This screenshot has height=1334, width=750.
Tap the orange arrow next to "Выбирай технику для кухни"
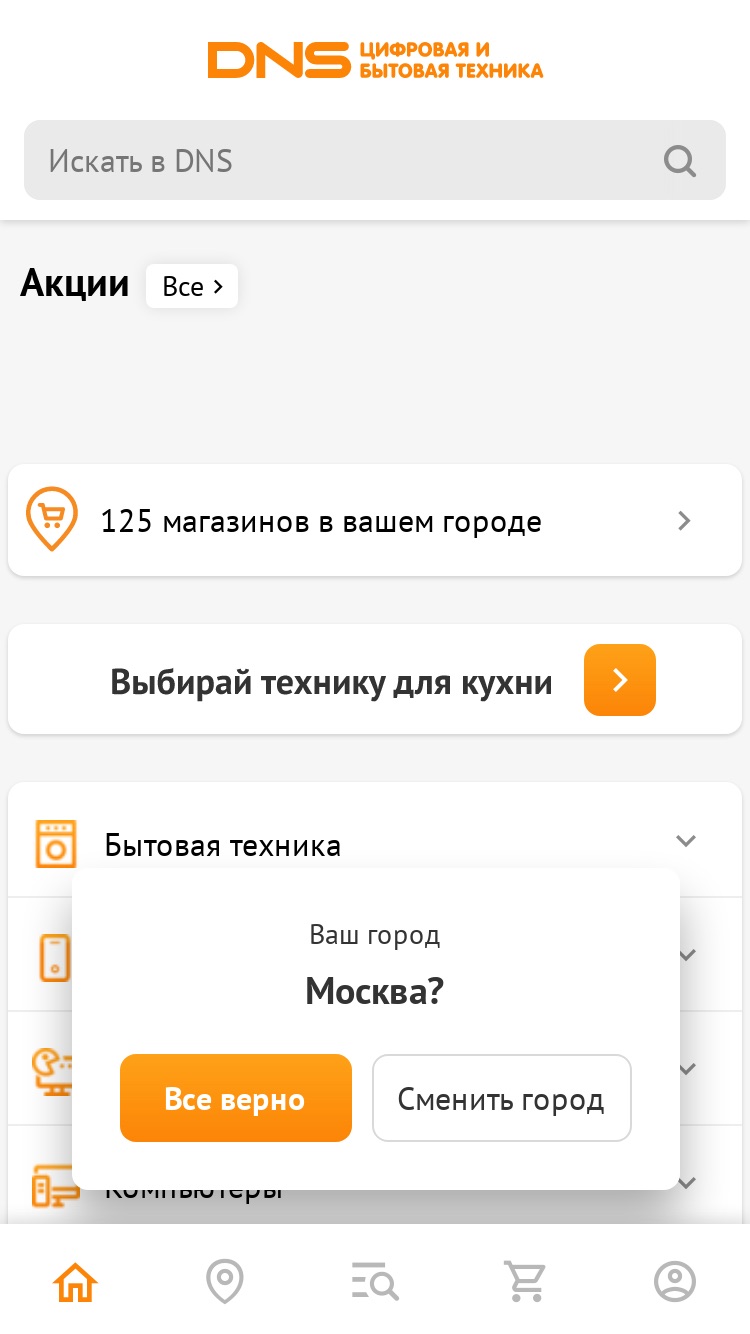point(620,680)
